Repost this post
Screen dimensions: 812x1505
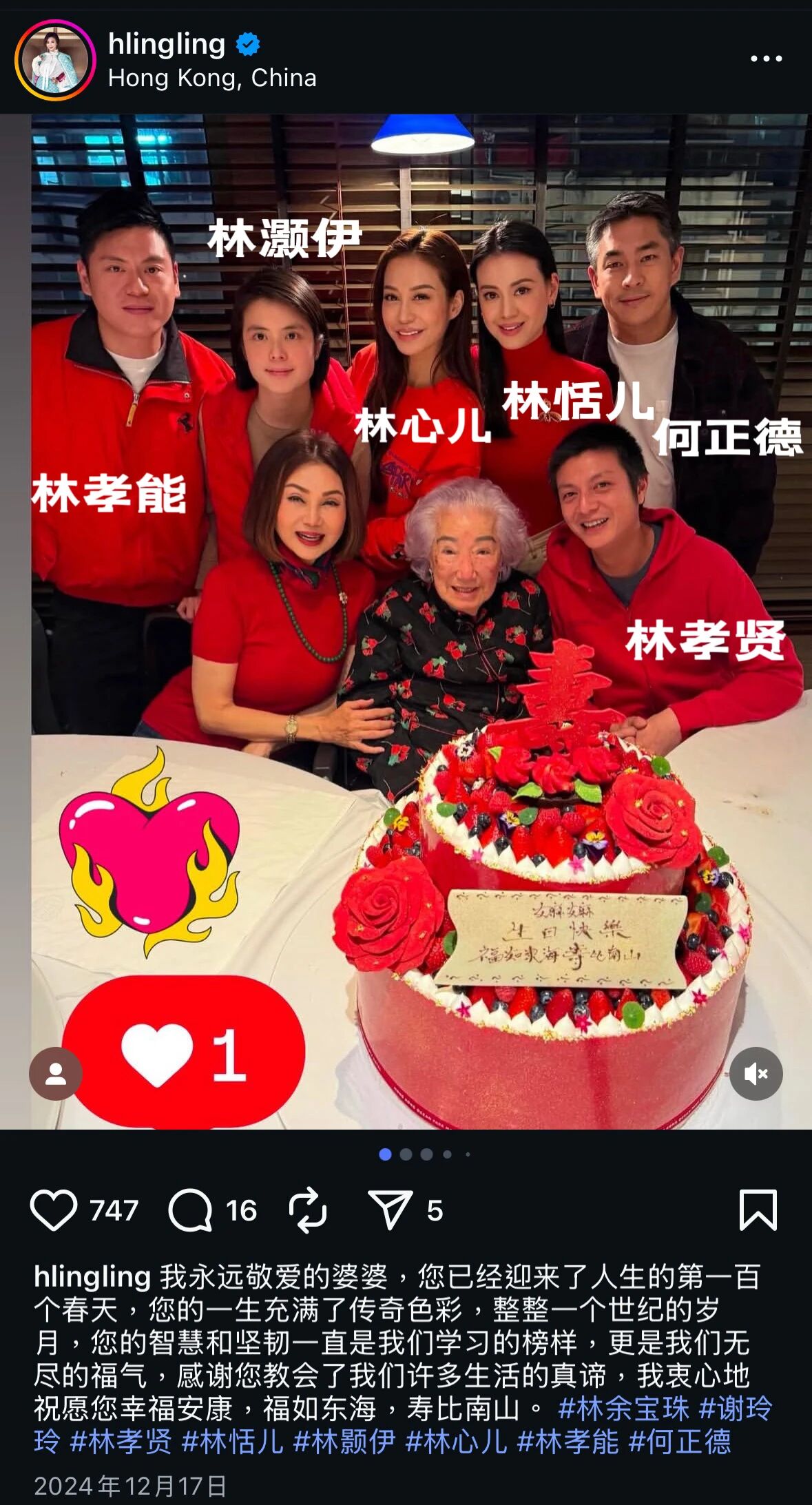tap(307, 1210)
